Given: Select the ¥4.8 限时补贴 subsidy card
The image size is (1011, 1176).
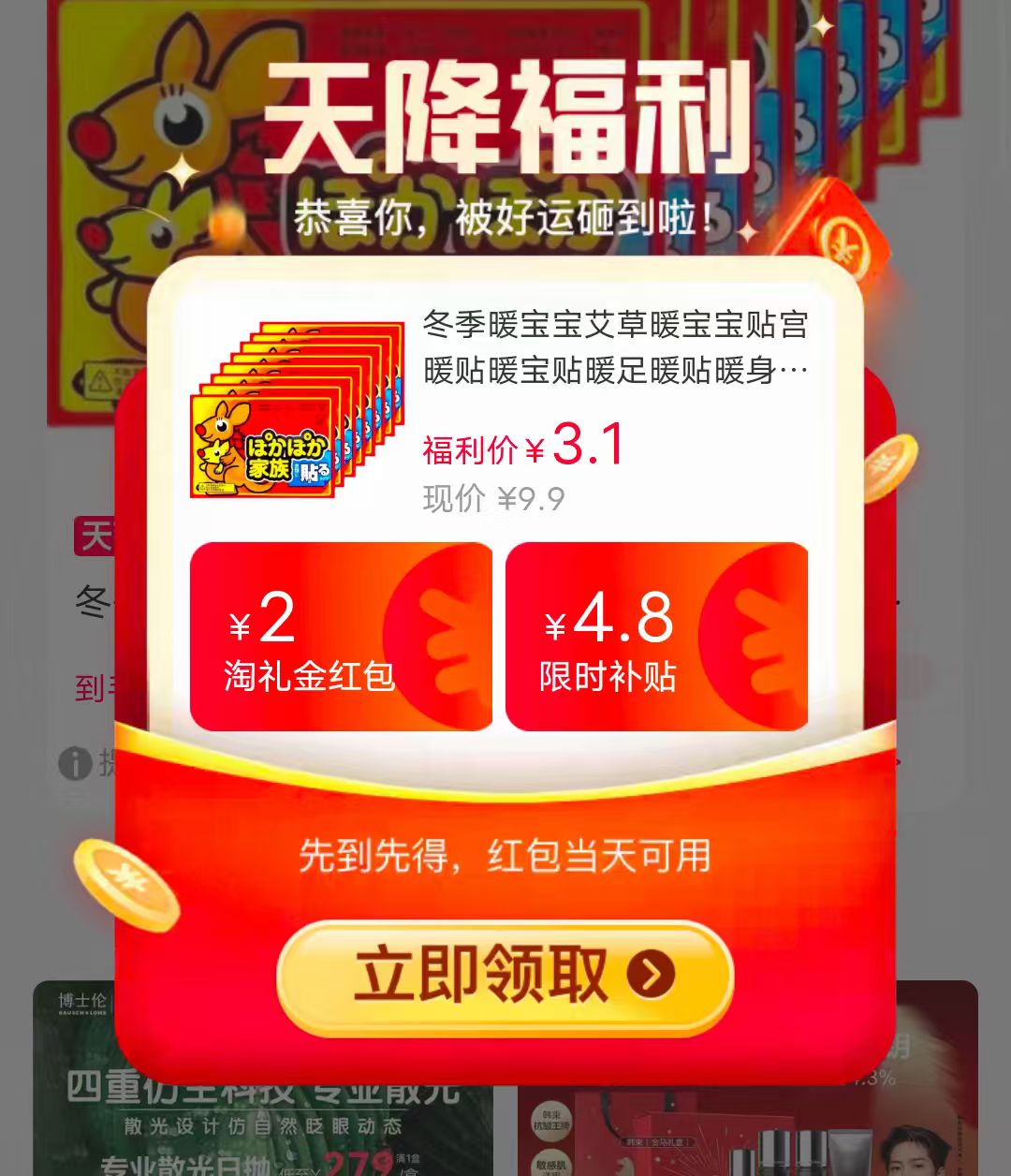Looking at the screenshot, I should pos(658,636).
